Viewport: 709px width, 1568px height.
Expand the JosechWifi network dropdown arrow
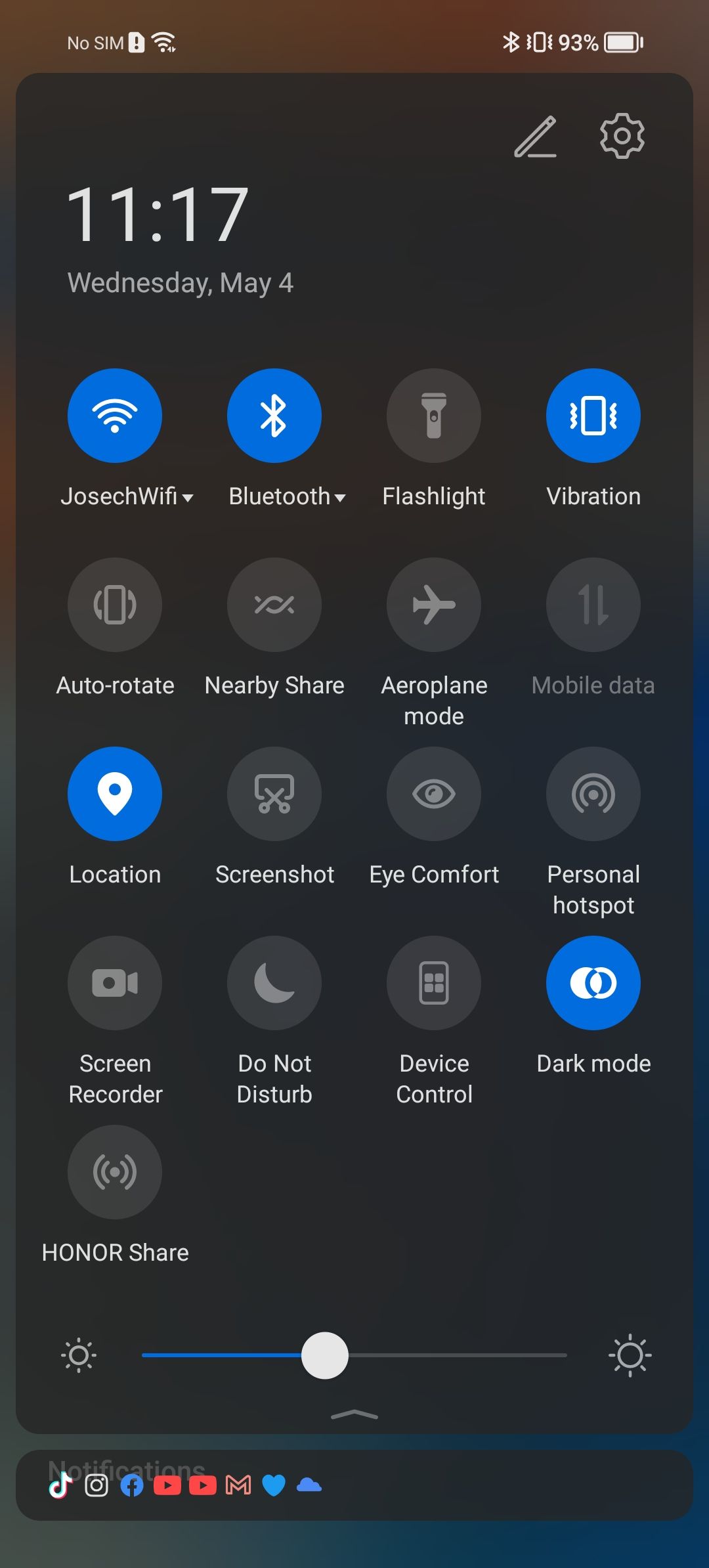pos(188,498)
